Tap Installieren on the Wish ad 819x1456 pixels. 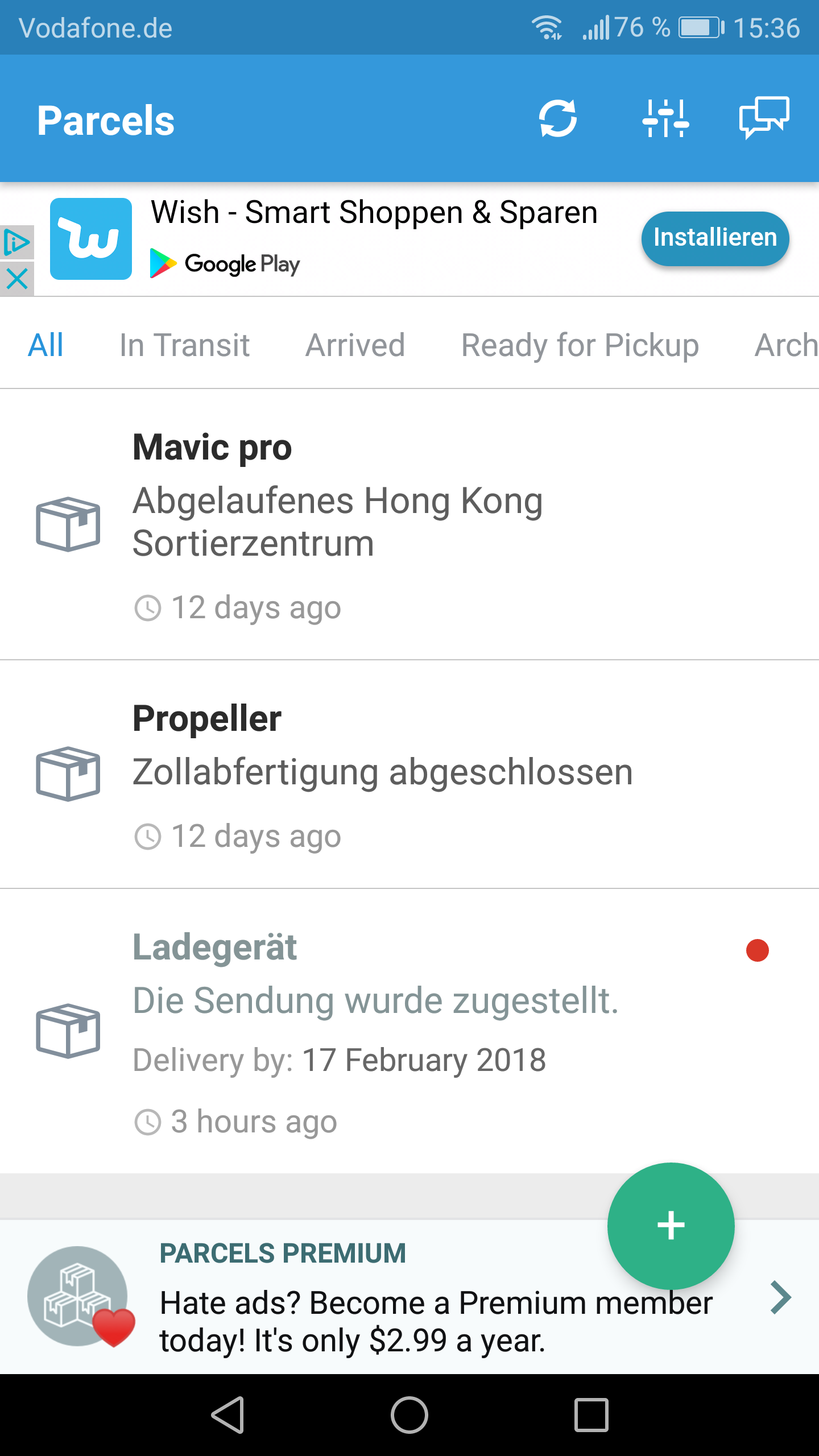[x=715, y=238]
